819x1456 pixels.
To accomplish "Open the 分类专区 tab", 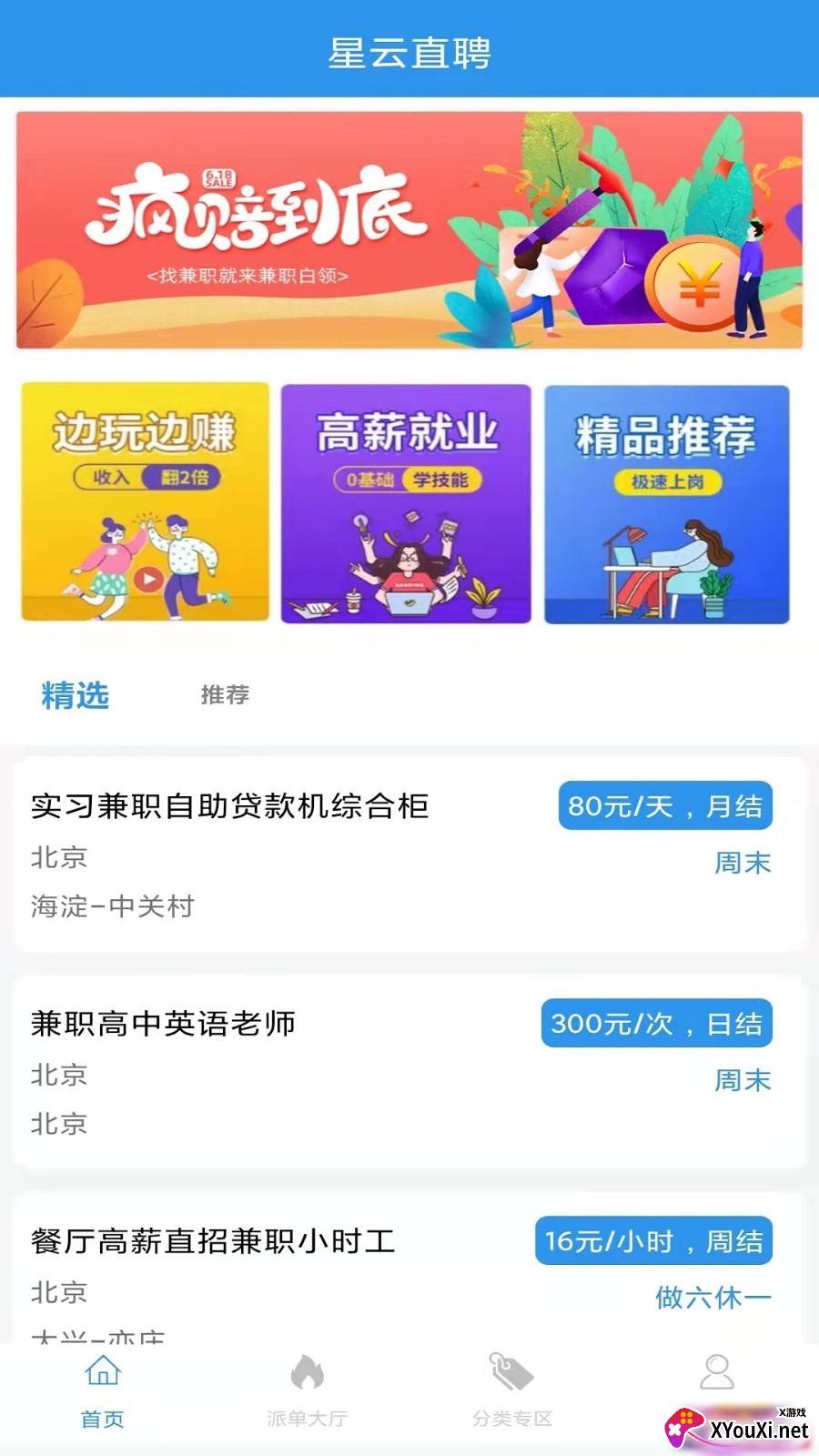I will point(511,1390).
